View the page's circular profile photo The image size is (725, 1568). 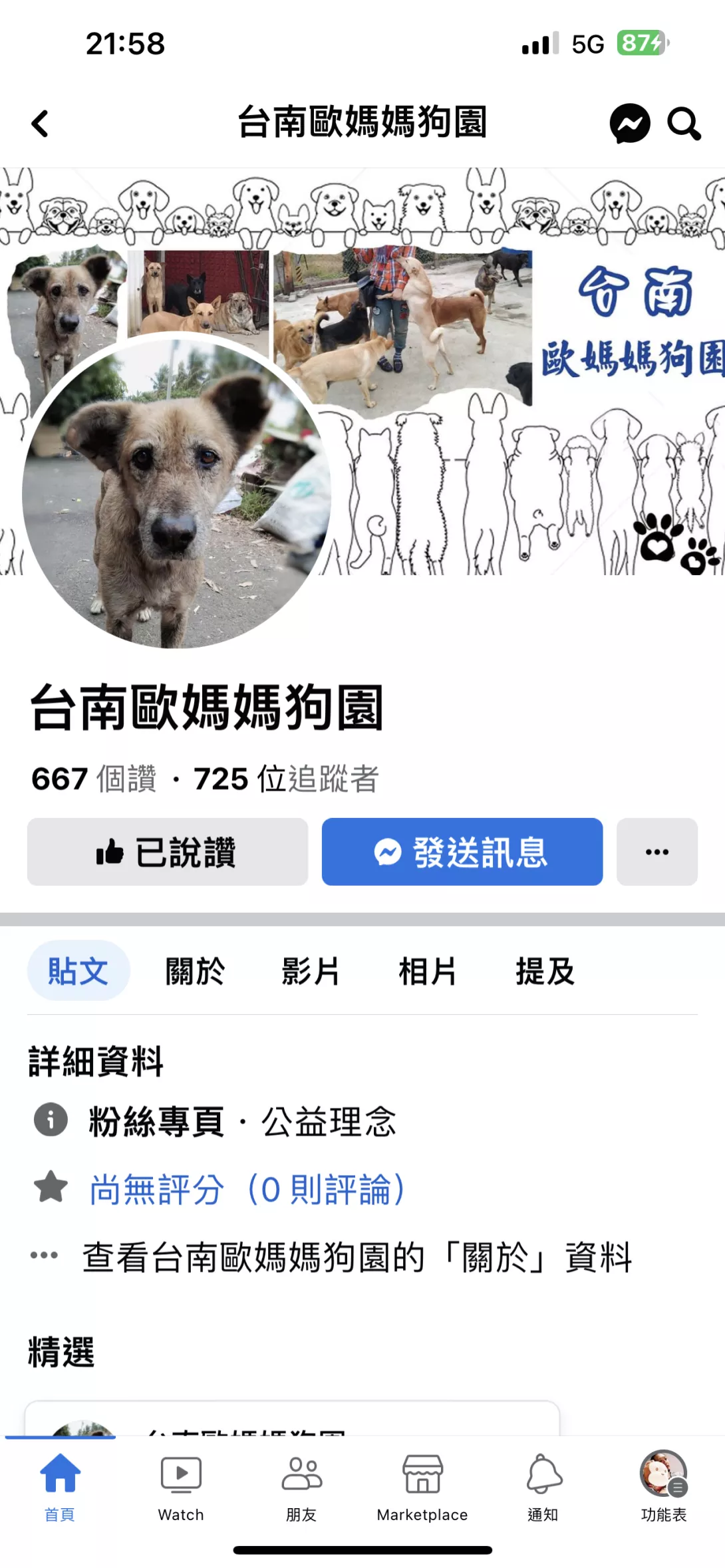click(176, 493)
